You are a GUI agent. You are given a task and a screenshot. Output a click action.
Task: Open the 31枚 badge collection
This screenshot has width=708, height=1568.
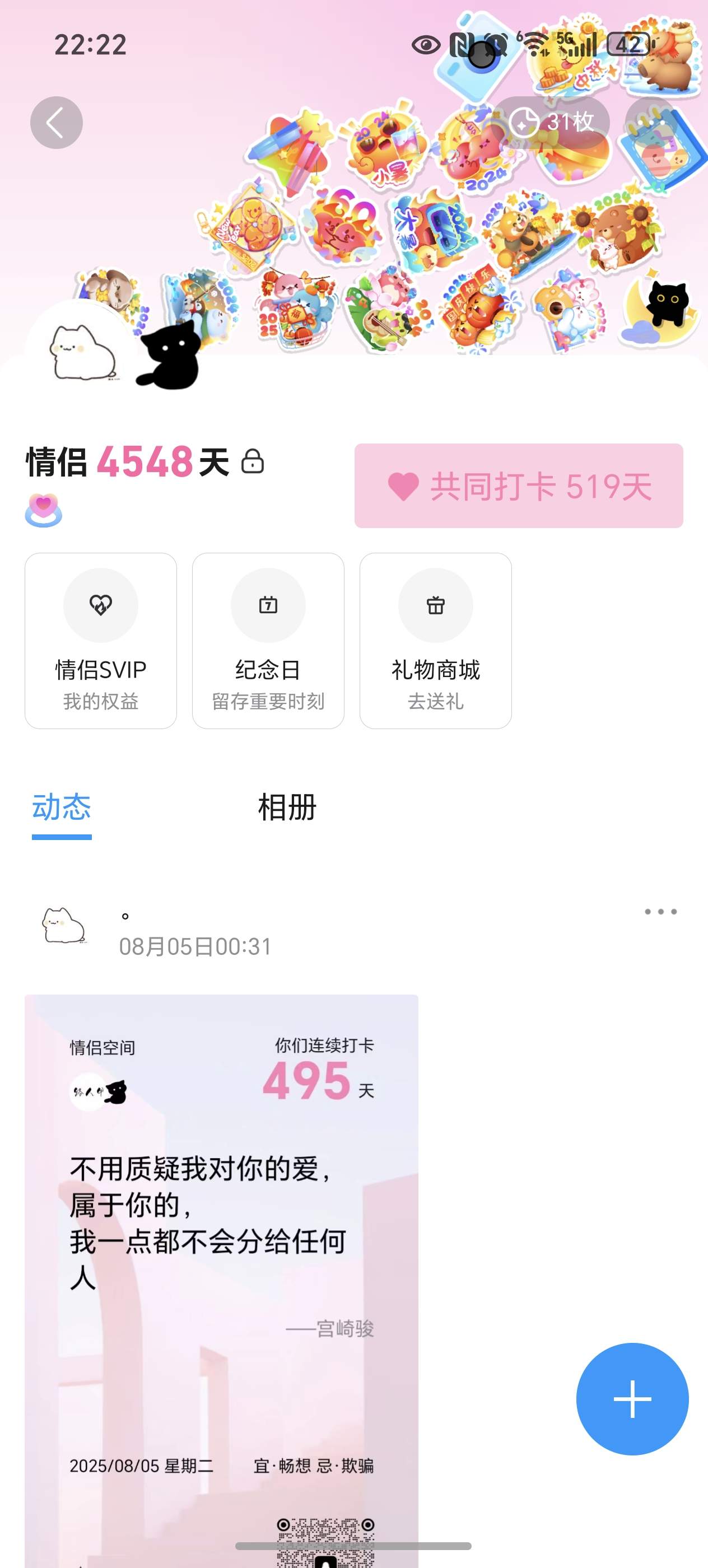[551, 122]
